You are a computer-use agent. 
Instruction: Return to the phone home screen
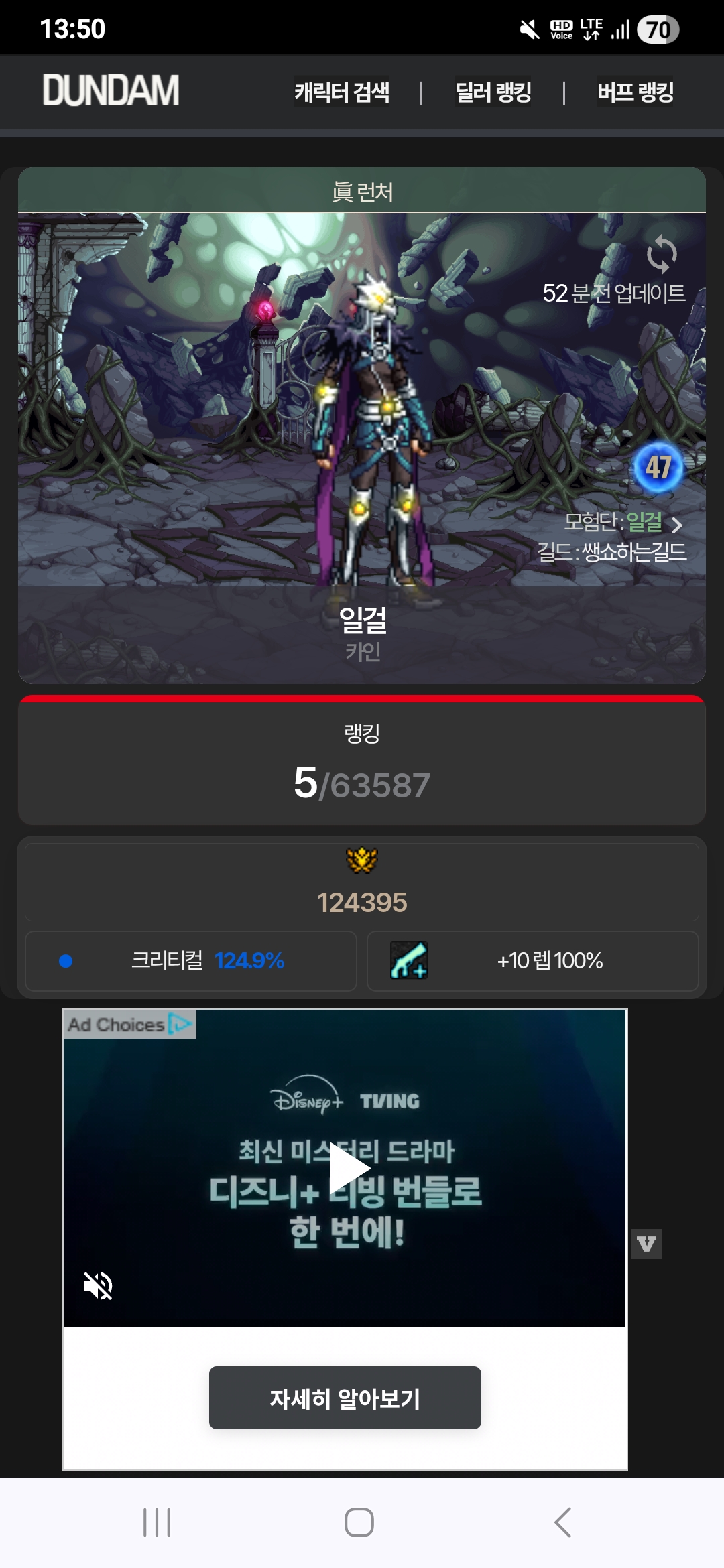coord(359,1522)
